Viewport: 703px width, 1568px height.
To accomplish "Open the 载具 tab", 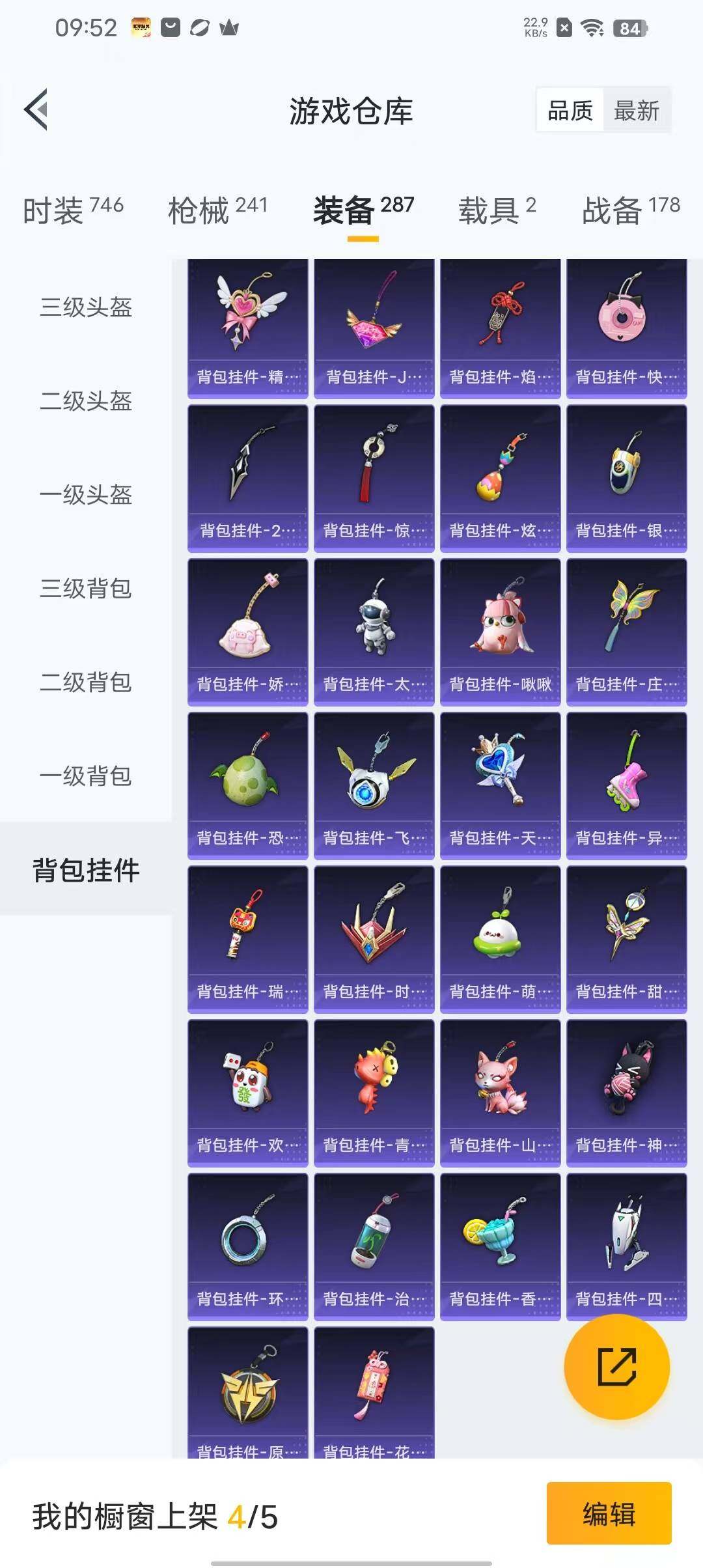I will coord(497,210).
